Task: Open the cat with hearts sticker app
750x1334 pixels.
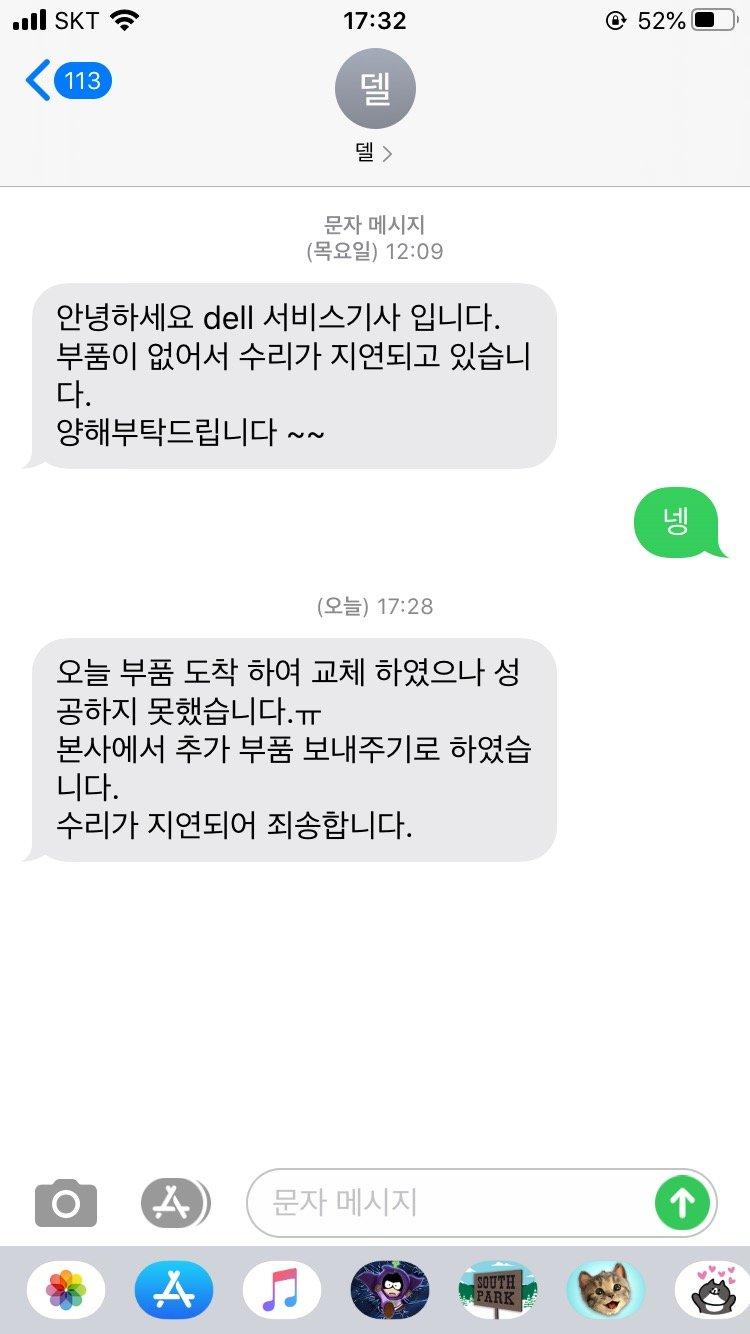Action: [712, 1290]
